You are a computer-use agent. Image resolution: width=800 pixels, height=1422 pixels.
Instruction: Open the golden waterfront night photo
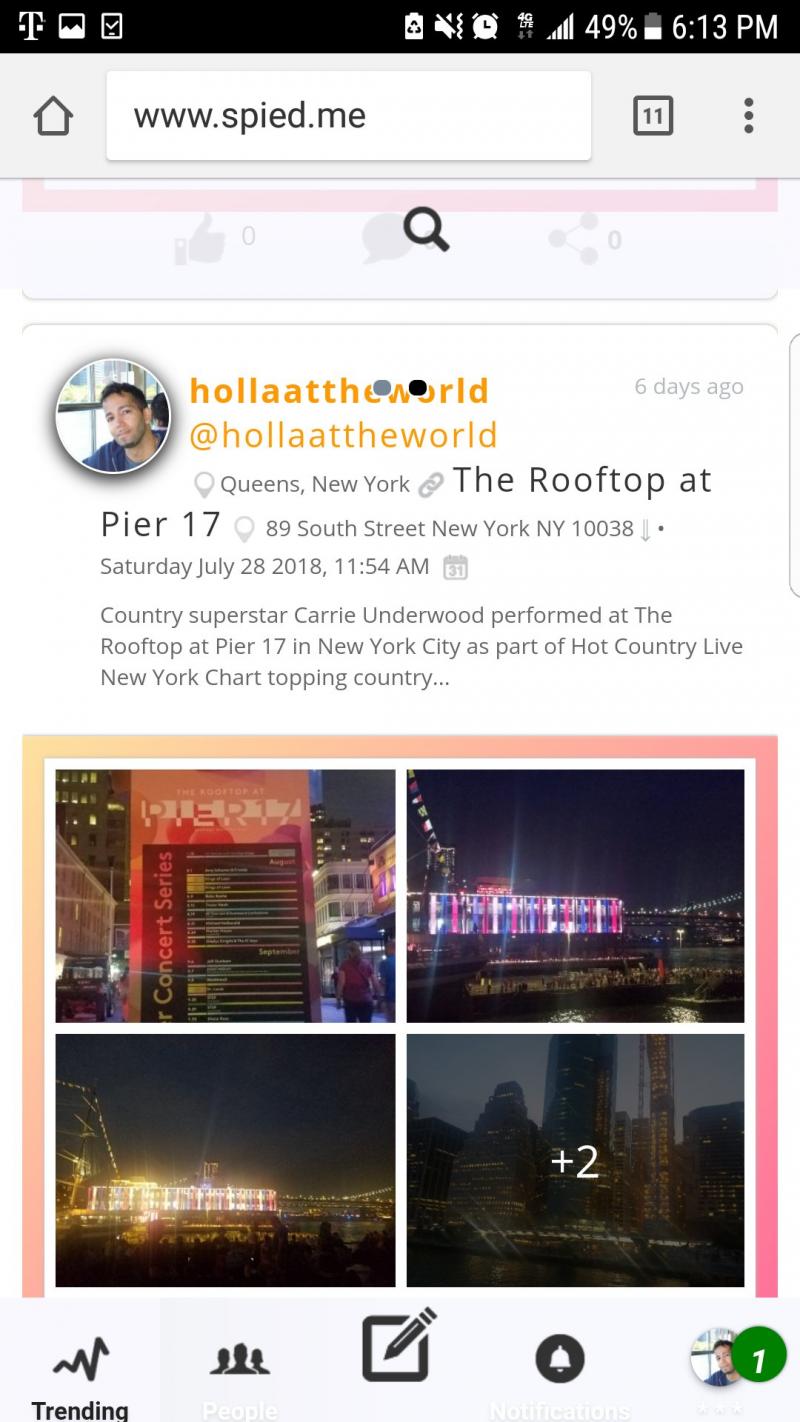[225, 1160]
